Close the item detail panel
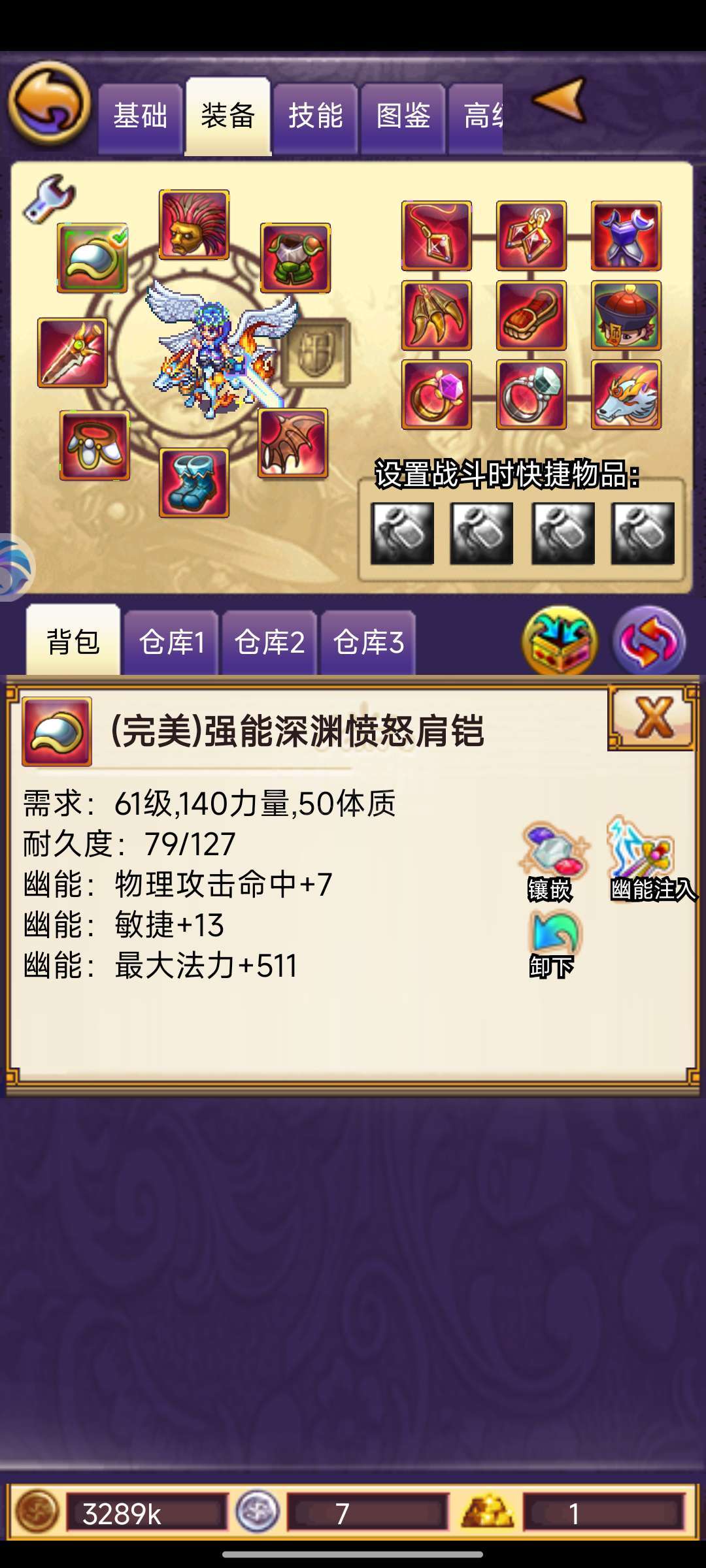Viewport: 706px width, 1568px height. click(653, 717)
